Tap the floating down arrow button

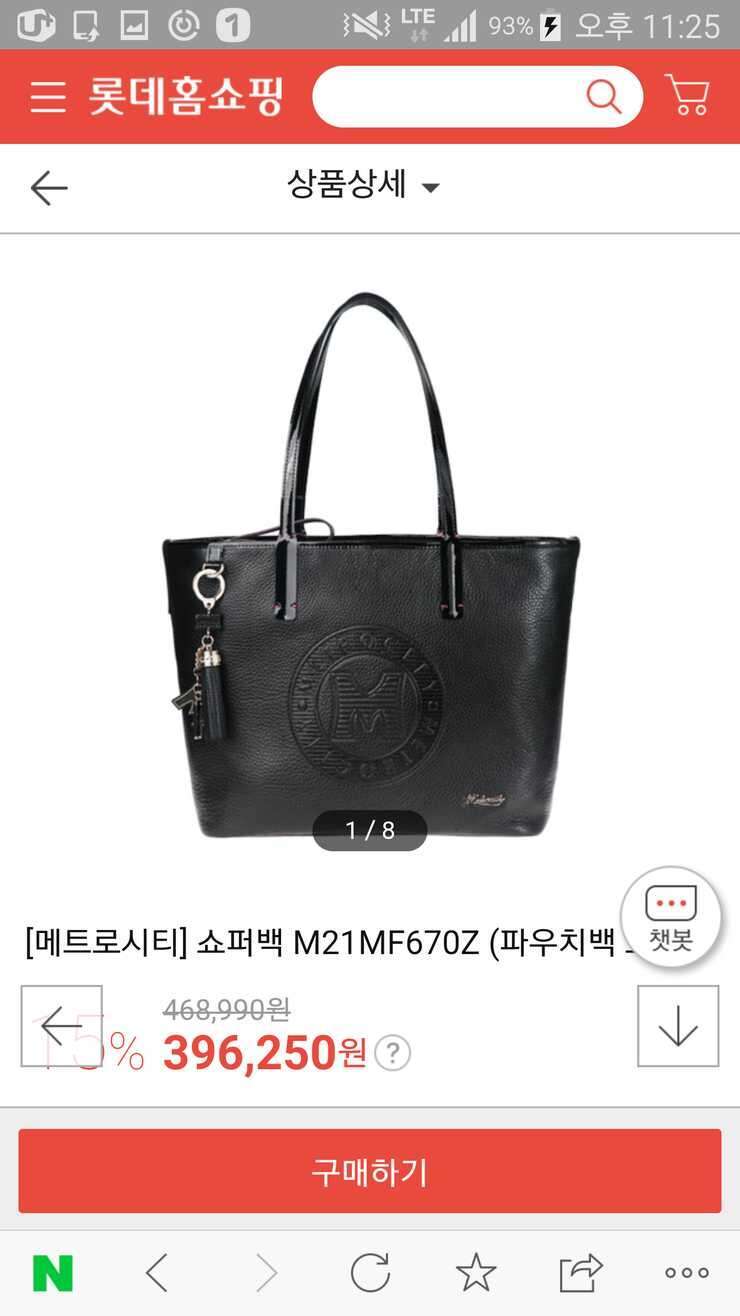click(678, 1026)
